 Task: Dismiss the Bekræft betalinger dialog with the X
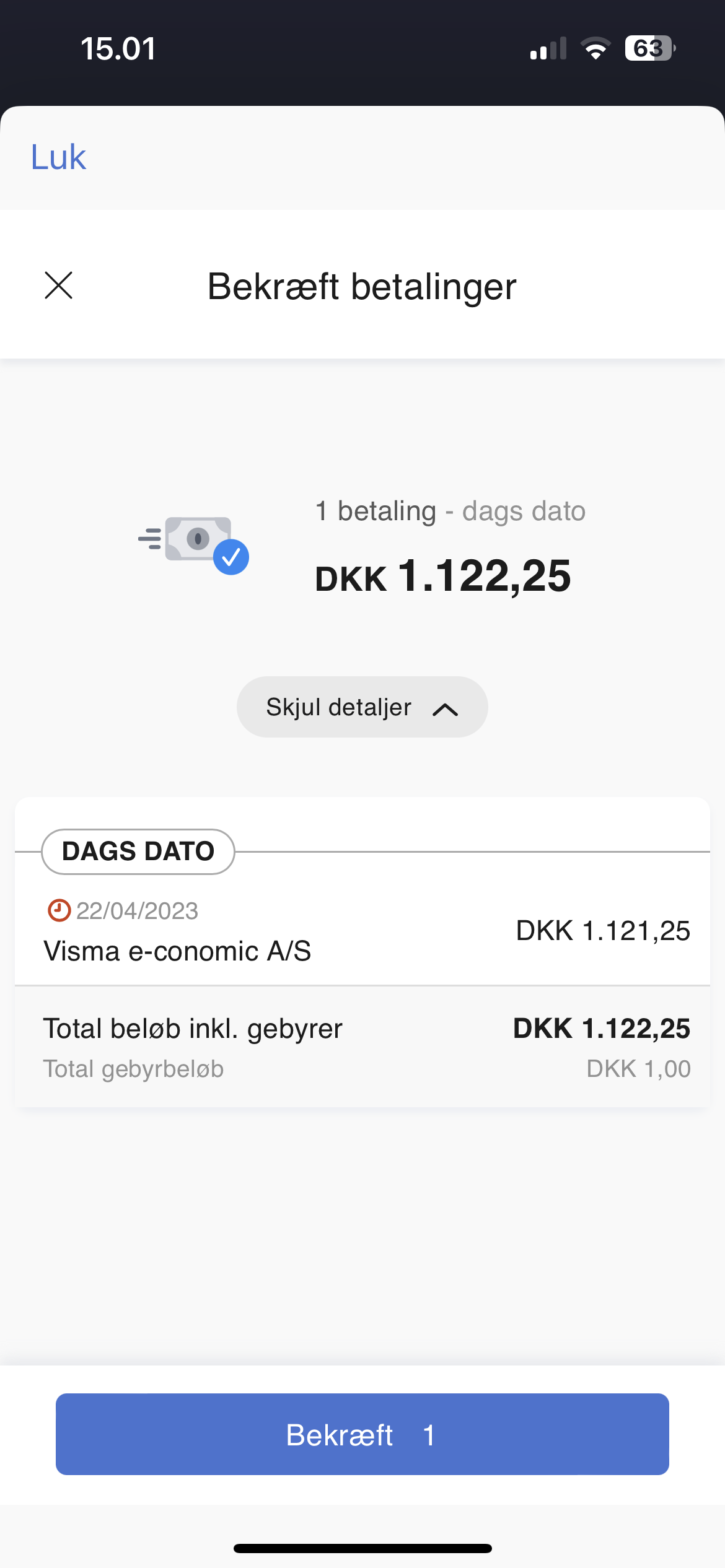tap(59, 285)
